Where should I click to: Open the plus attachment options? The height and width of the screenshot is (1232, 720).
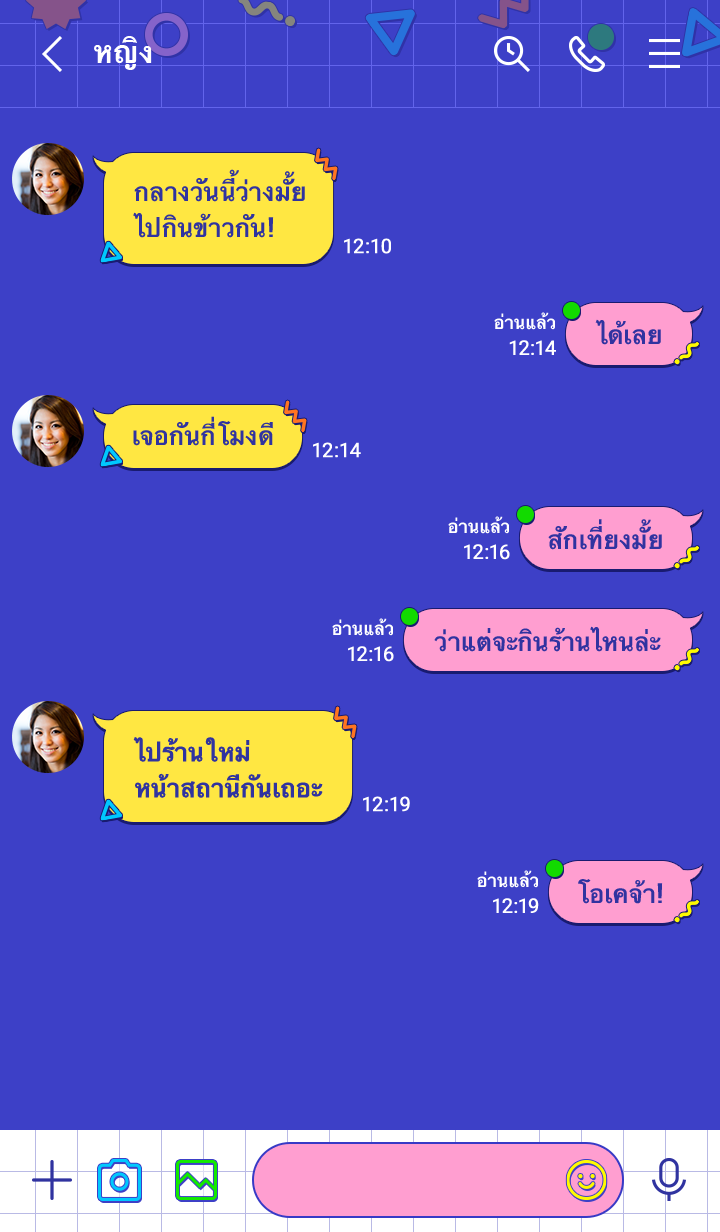[52, 1181]
